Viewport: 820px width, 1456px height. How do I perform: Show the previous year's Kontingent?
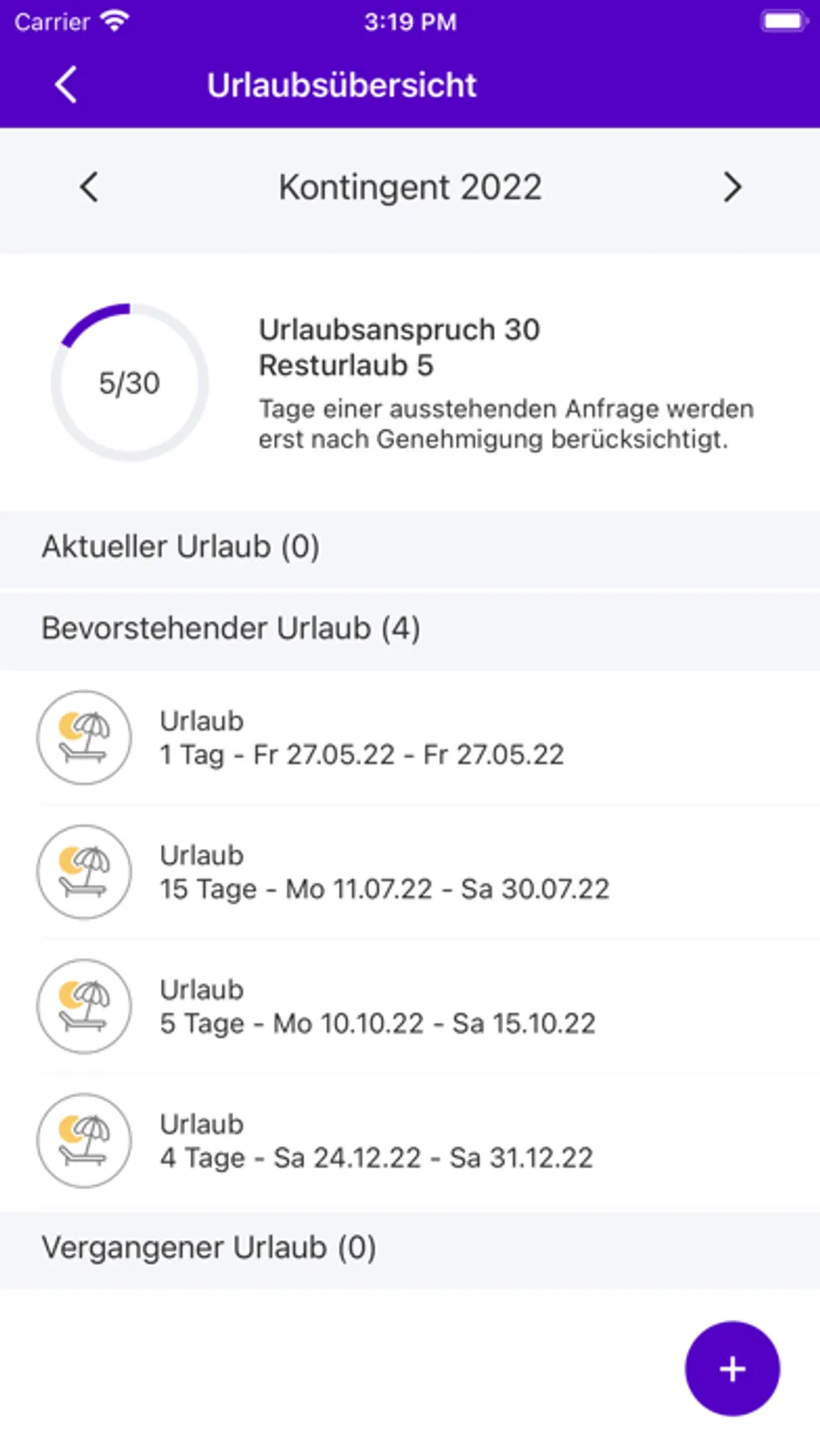tap(88, 188)
